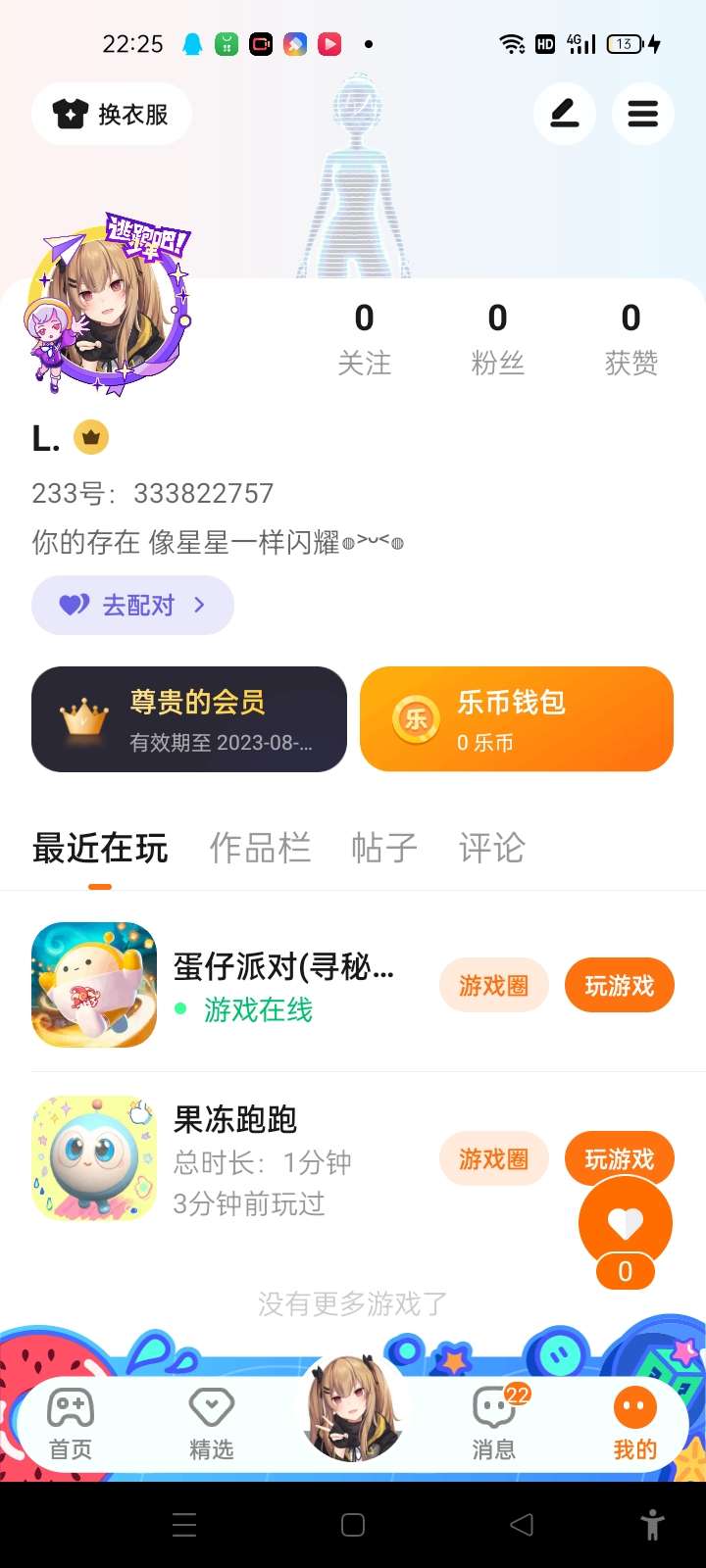
Task: Tap the system back button
Action: tap(522, 1525)
